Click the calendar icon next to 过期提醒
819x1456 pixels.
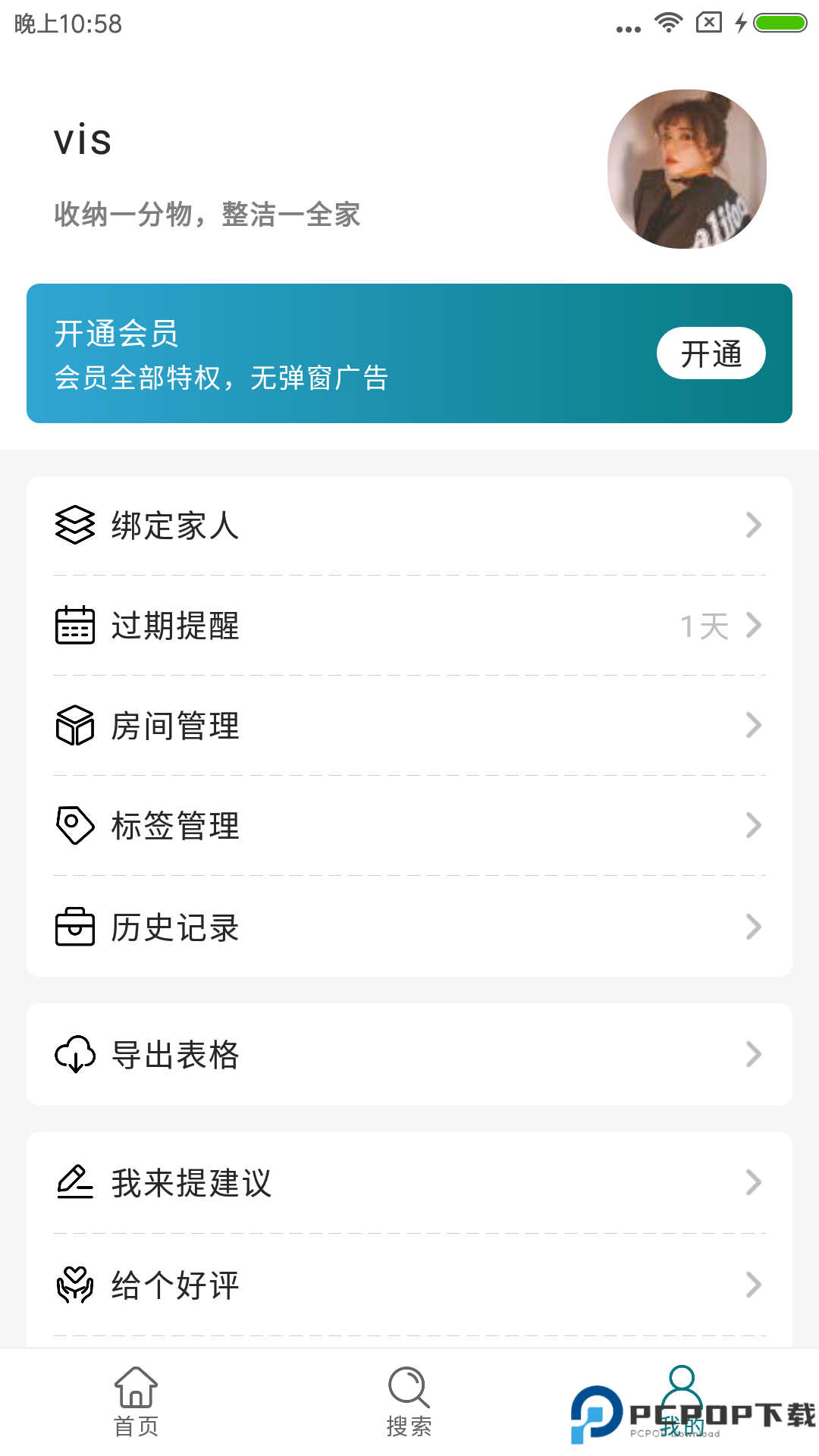click(x=74, y=626)
